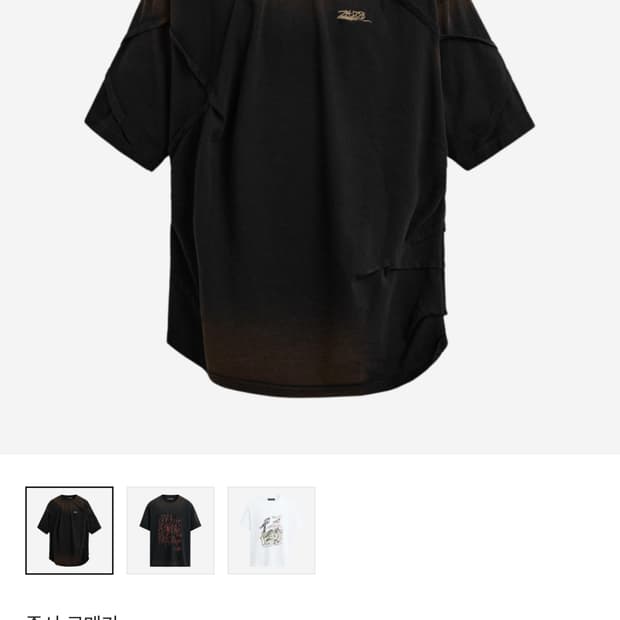This screenshot has height=620, width=620.
Task: Select the black tee with red lettering thumbnail
Action: 170,530
